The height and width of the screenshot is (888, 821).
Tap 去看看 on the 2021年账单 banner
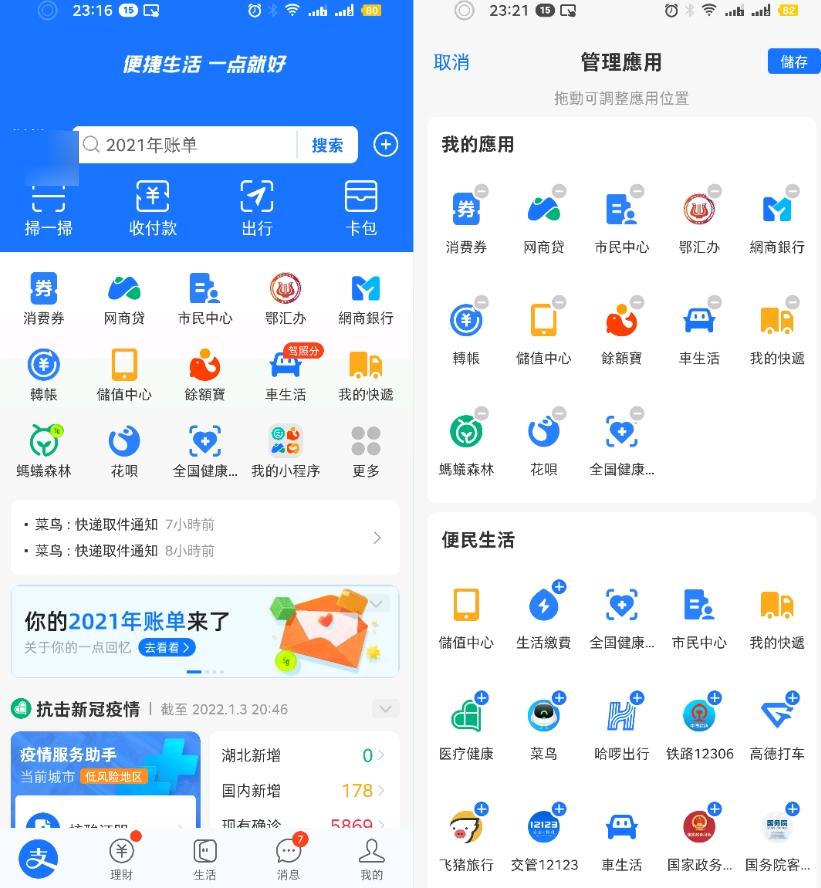(166, 648)
